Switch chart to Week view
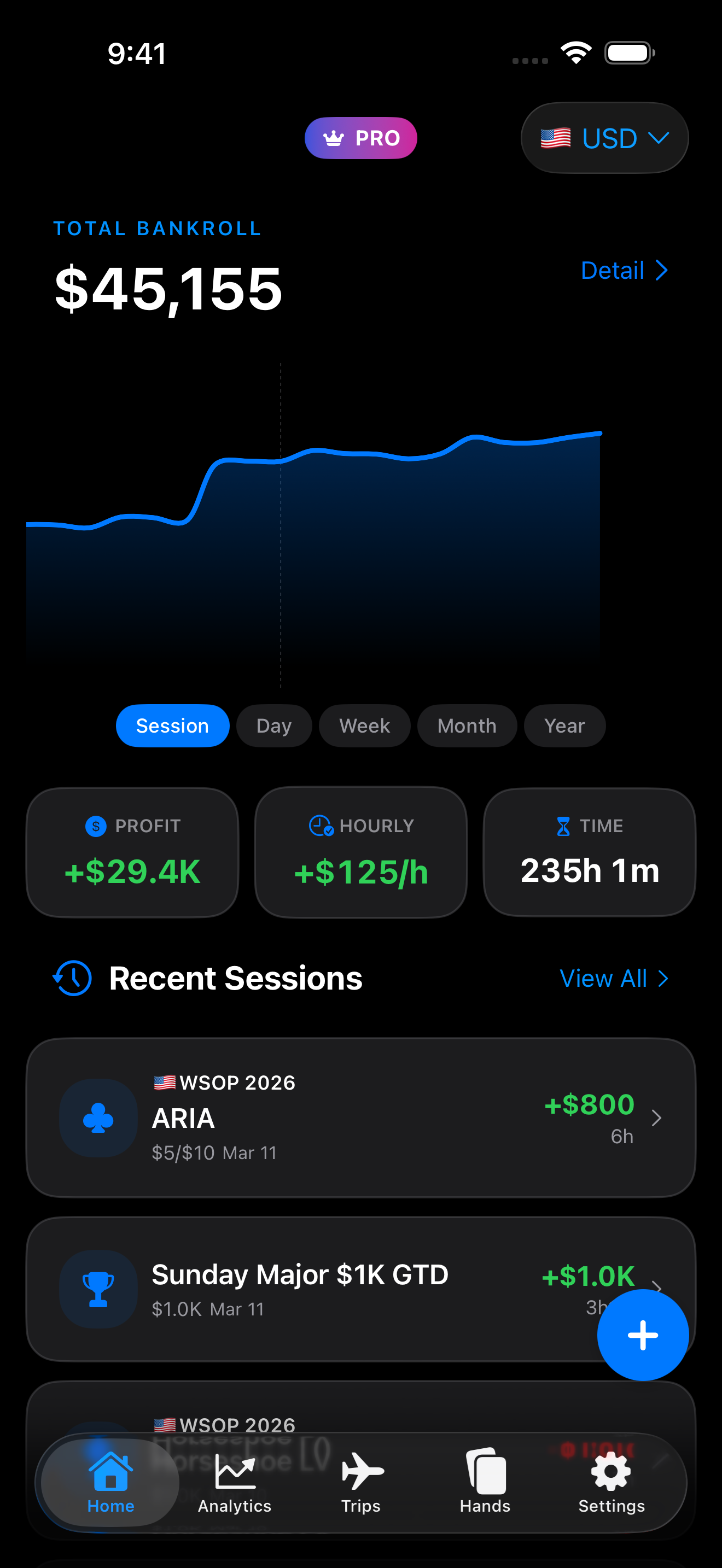The image size is (722, 1568). pos(364,726)
